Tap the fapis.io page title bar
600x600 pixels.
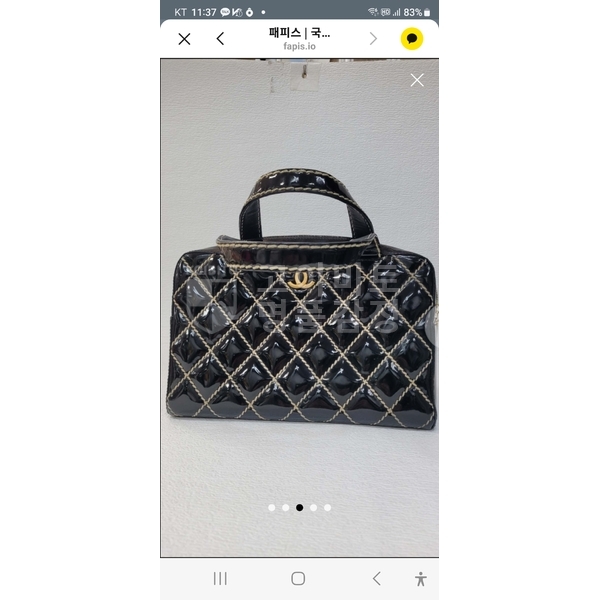coord(299,39)
